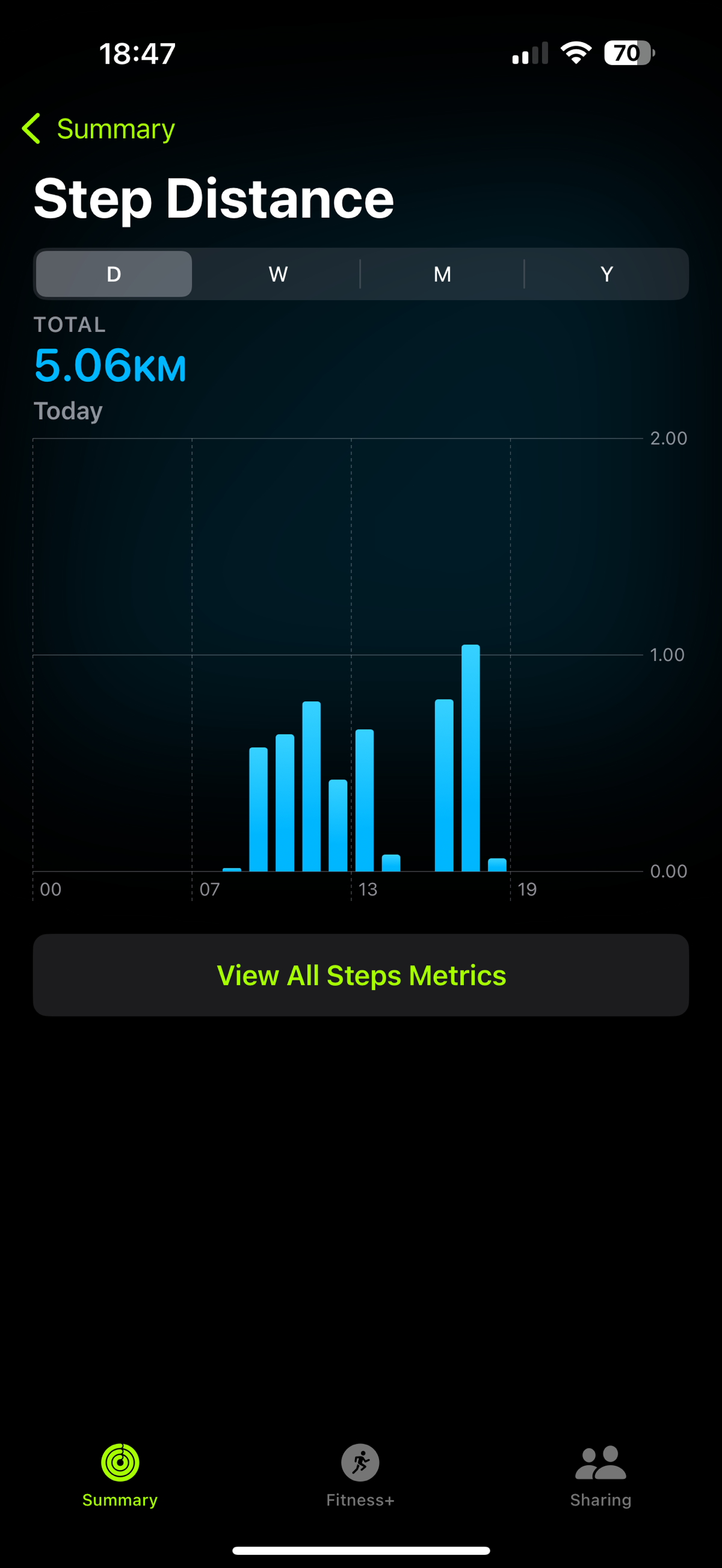Switch to the M monthly view
The width and height of the screenshot is (722, 1568).
pos(442,274)
